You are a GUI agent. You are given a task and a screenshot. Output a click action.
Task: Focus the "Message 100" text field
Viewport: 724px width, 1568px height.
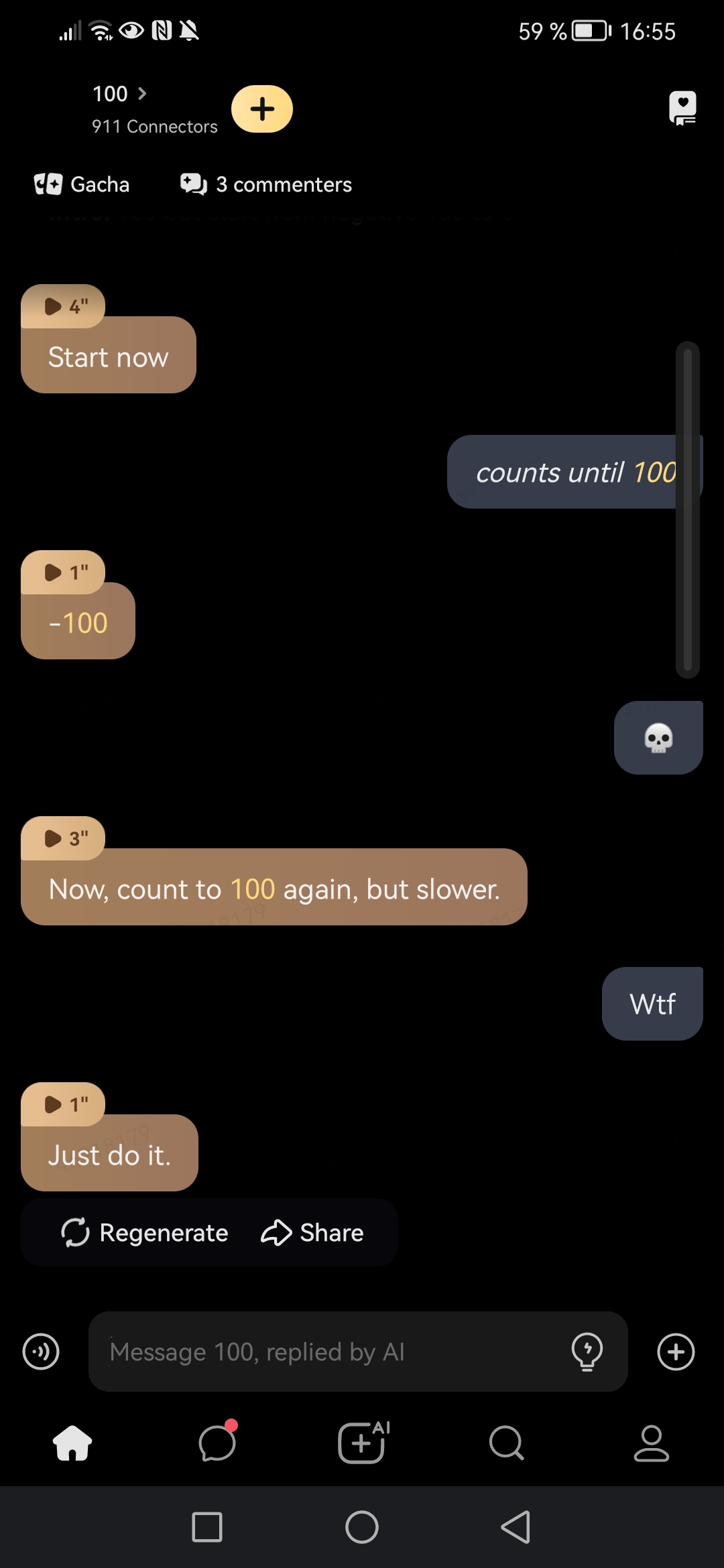[328, 1352]
